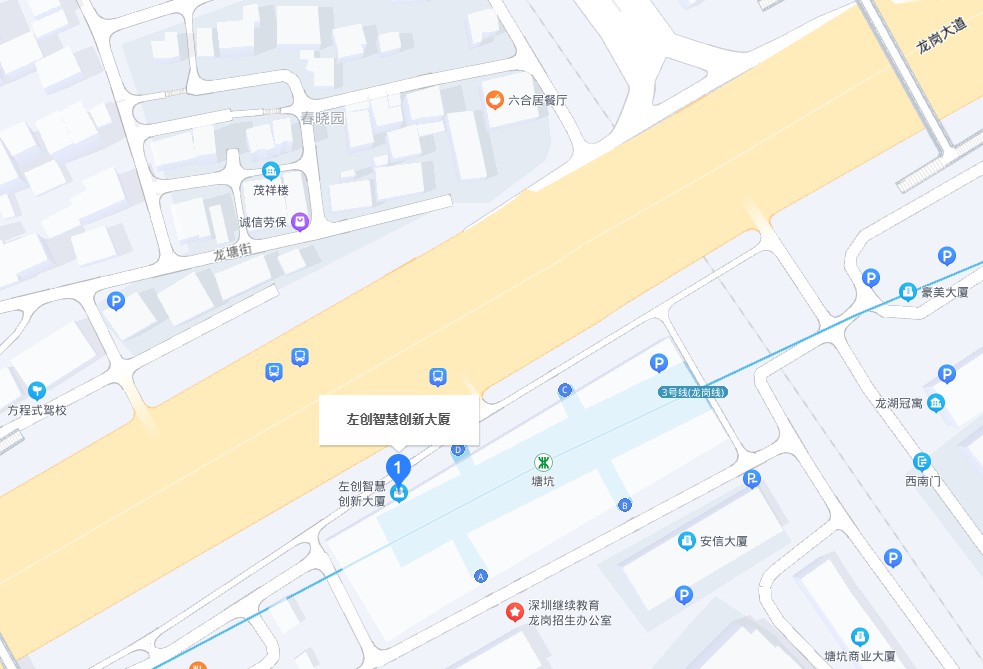
Task: Select the 安信大厦 building marker
Action: click(x=687, y=541)
